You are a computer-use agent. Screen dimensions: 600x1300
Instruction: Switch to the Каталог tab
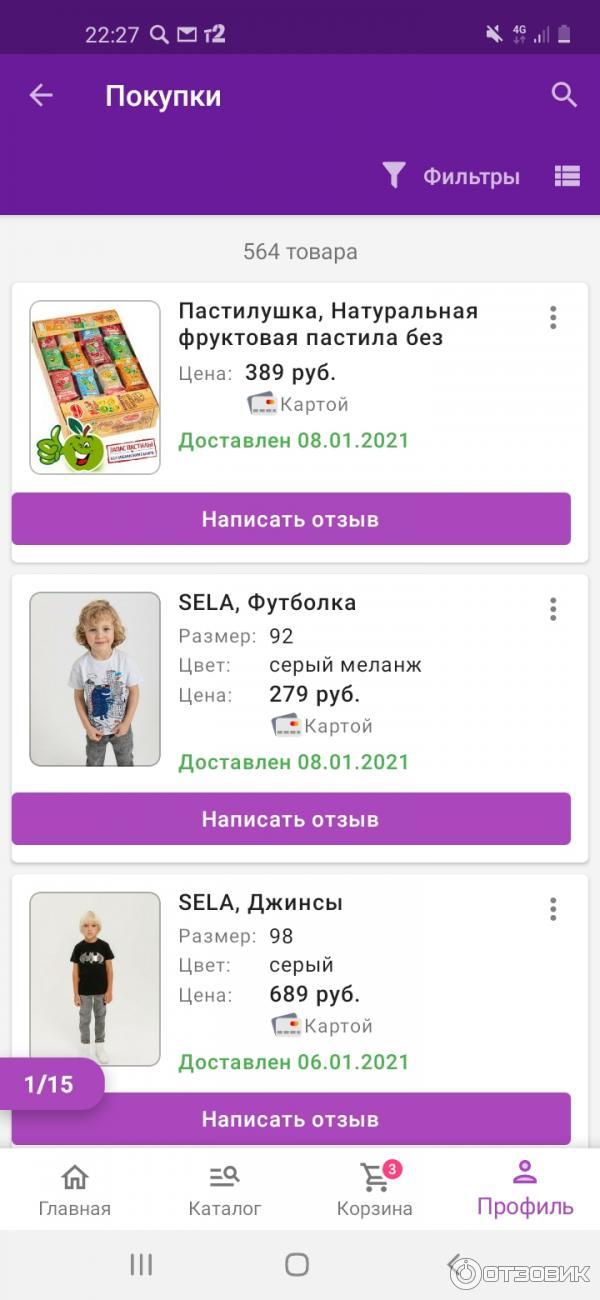[x=225, y=1189]
